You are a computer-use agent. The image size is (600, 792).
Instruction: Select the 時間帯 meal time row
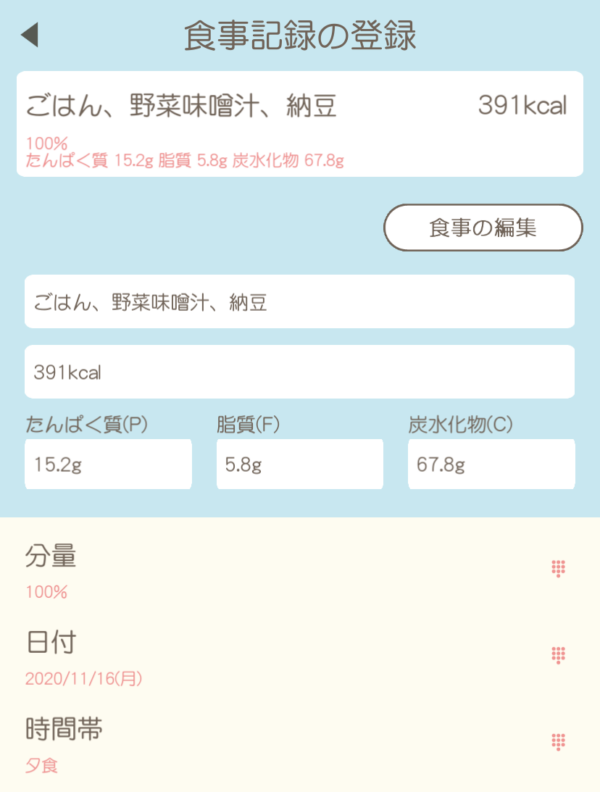pyautogui.click(x=300, y=744)
